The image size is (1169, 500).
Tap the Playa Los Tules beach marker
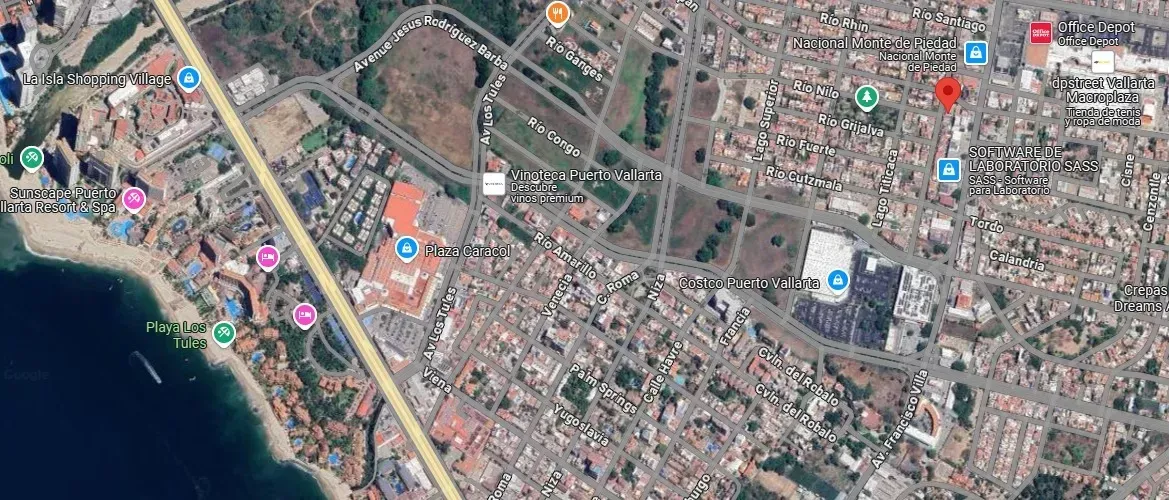[x=224, y=333]
